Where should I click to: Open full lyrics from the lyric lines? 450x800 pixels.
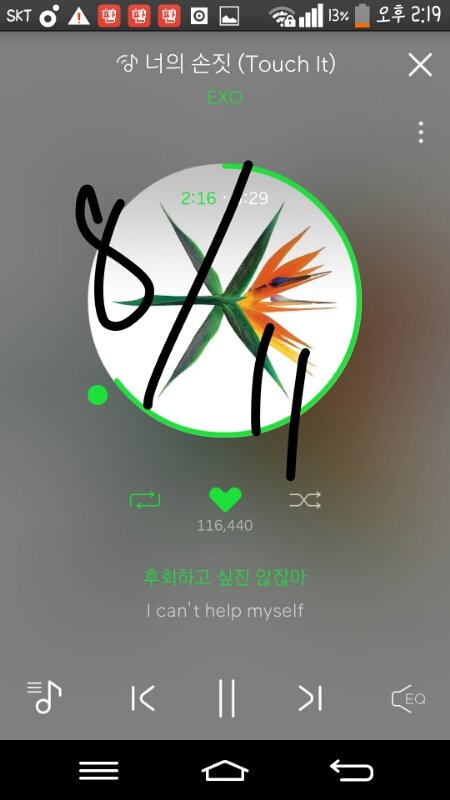click(225, 594)
